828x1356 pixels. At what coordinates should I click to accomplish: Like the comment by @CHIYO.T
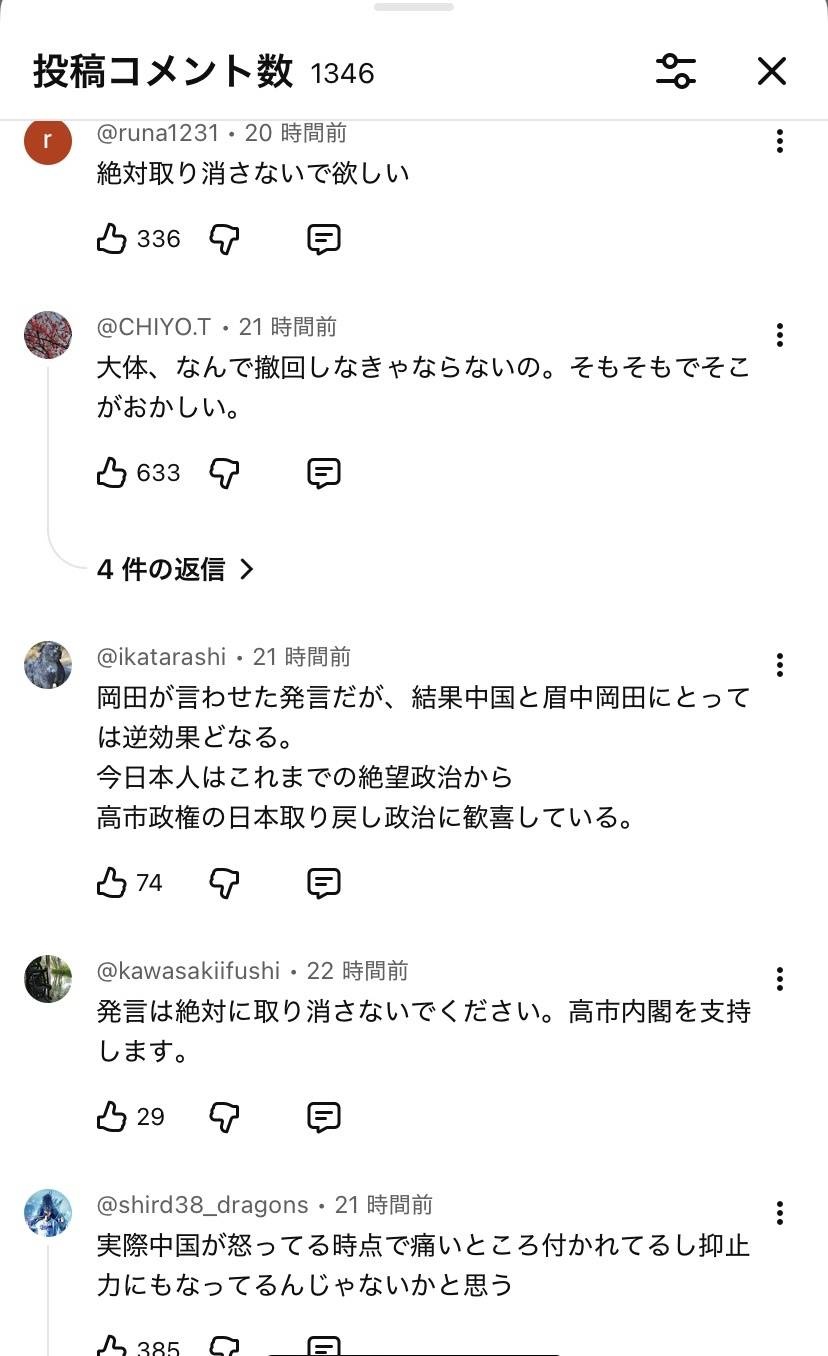[x=112, y=473]
